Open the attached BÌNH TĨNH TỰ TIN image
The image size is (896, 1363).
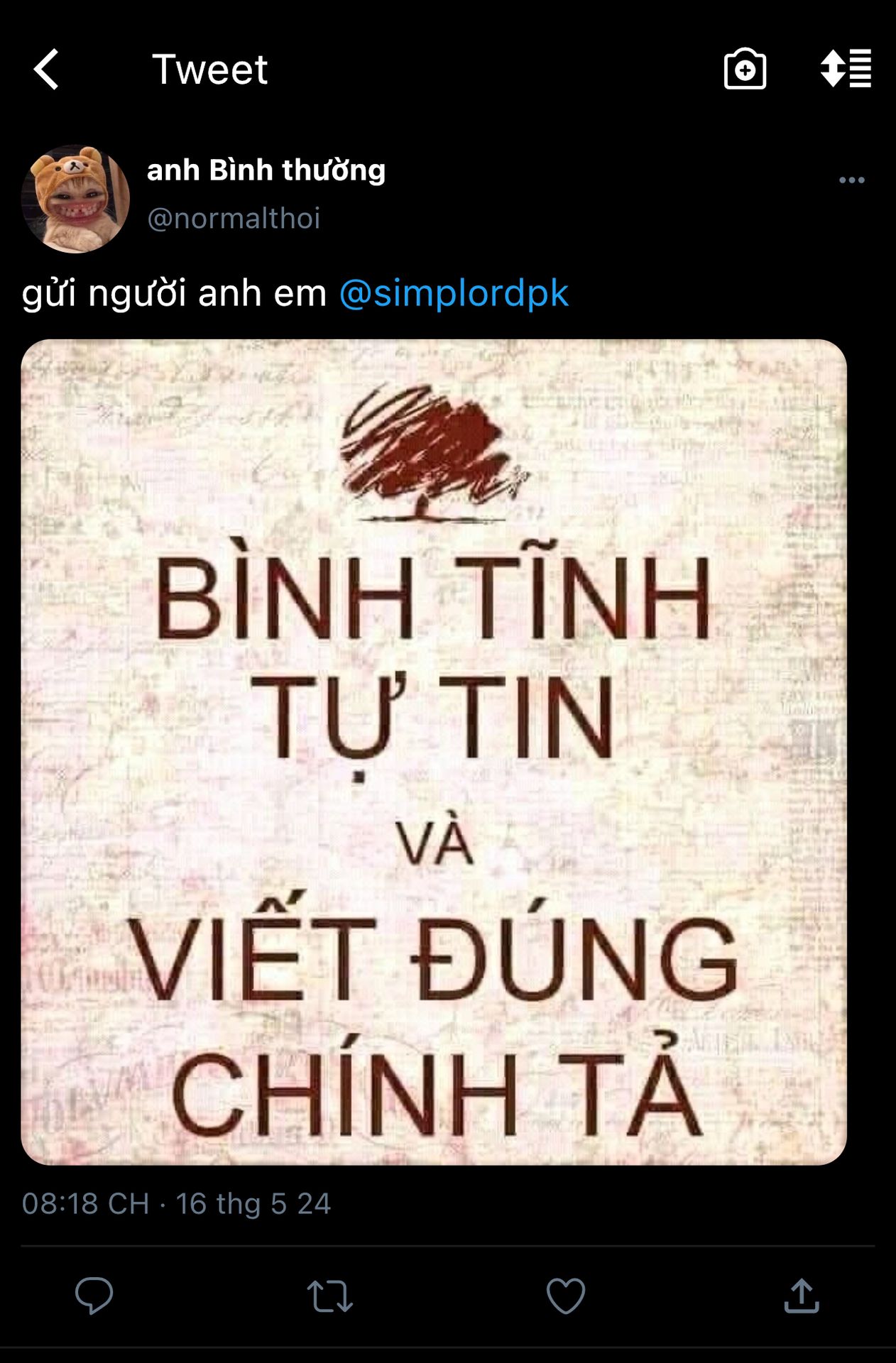[434, 752]
